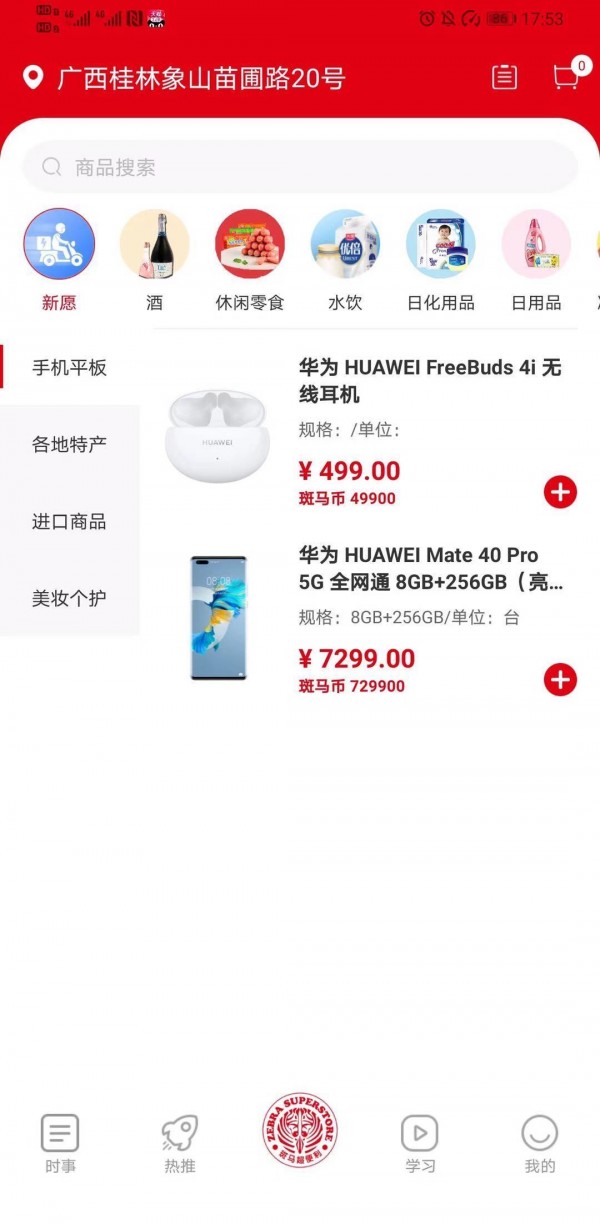Go to the 我的 tab

[x=540, y=1144]
